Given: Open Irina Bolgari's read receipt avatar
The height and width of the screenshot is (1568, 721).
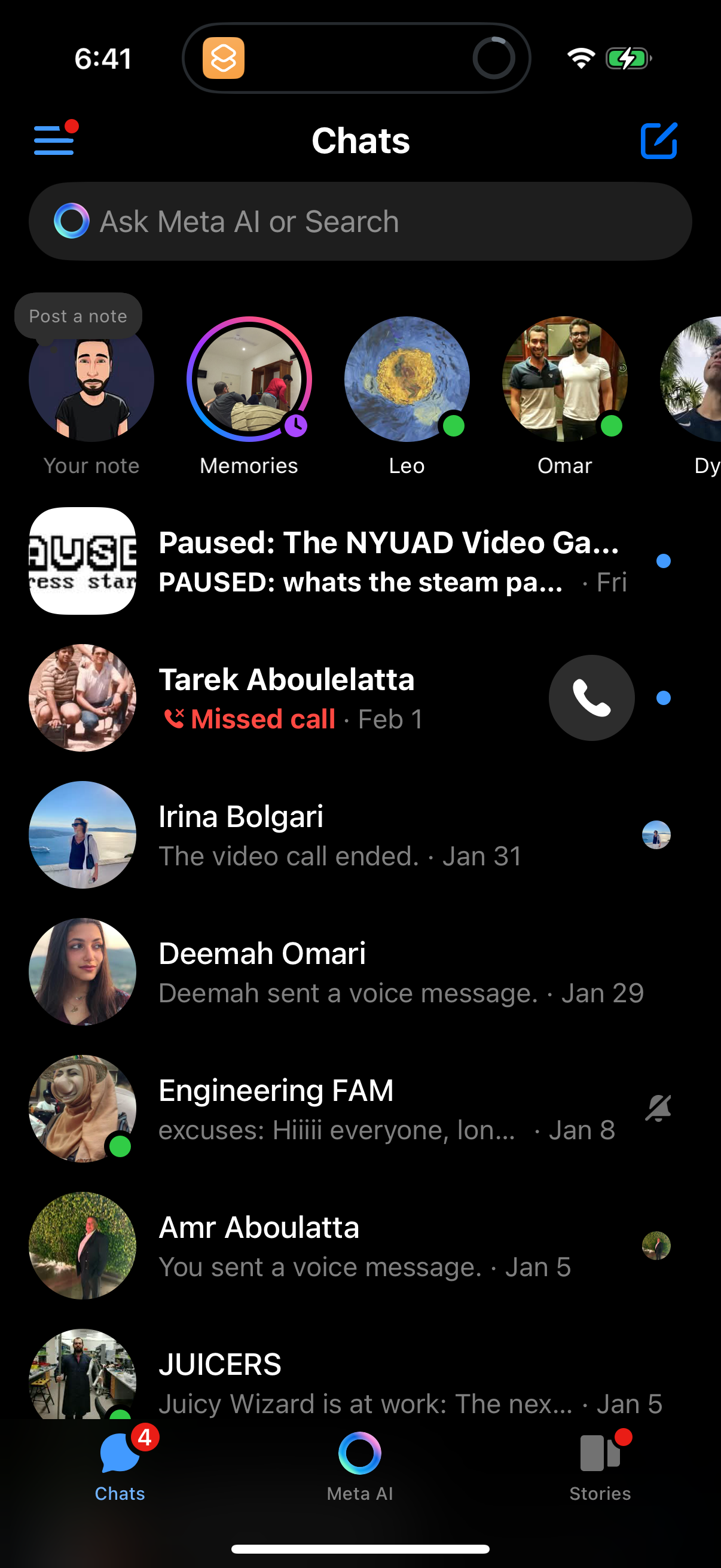Looking at the screenshot, I should 656,835.
